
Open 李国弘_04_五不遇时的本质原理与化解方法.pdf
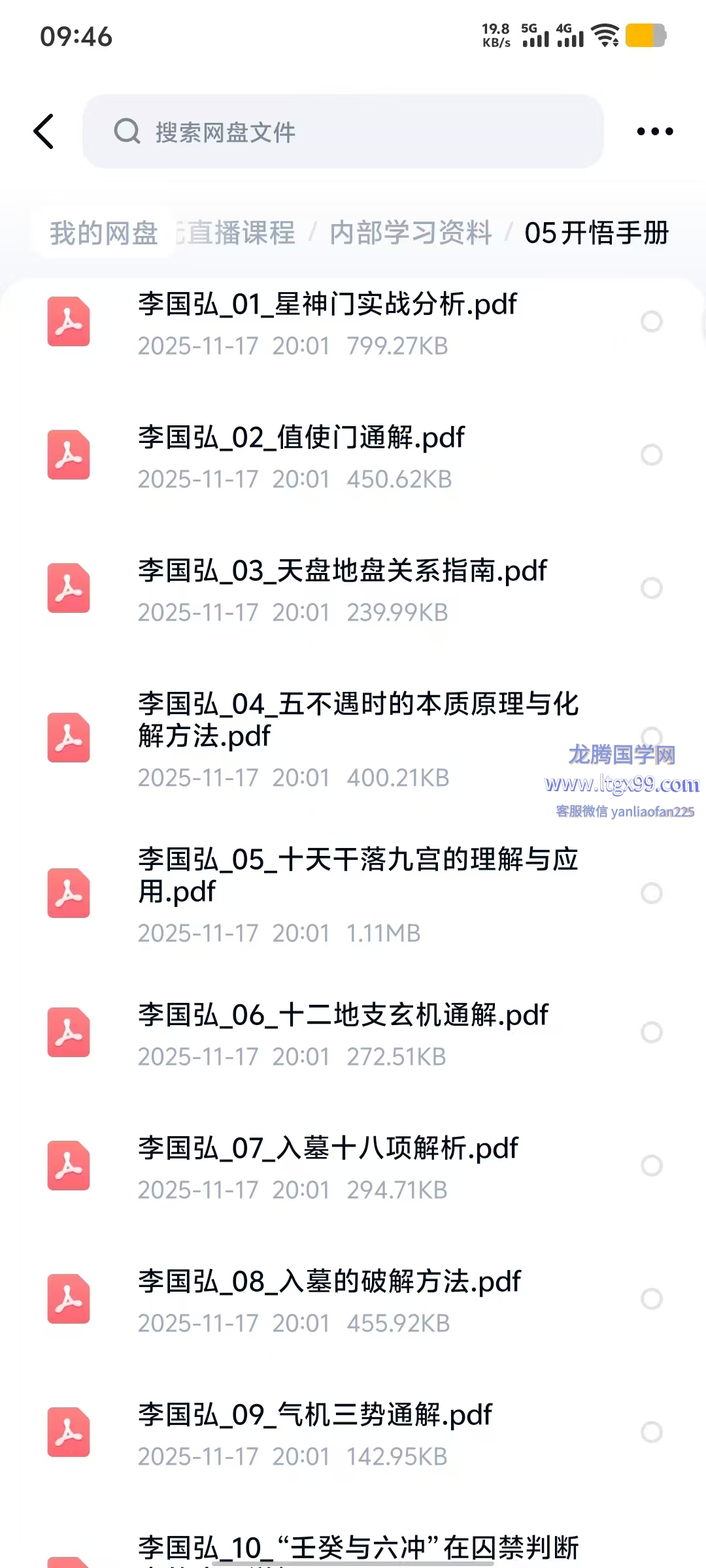(357, 737)
